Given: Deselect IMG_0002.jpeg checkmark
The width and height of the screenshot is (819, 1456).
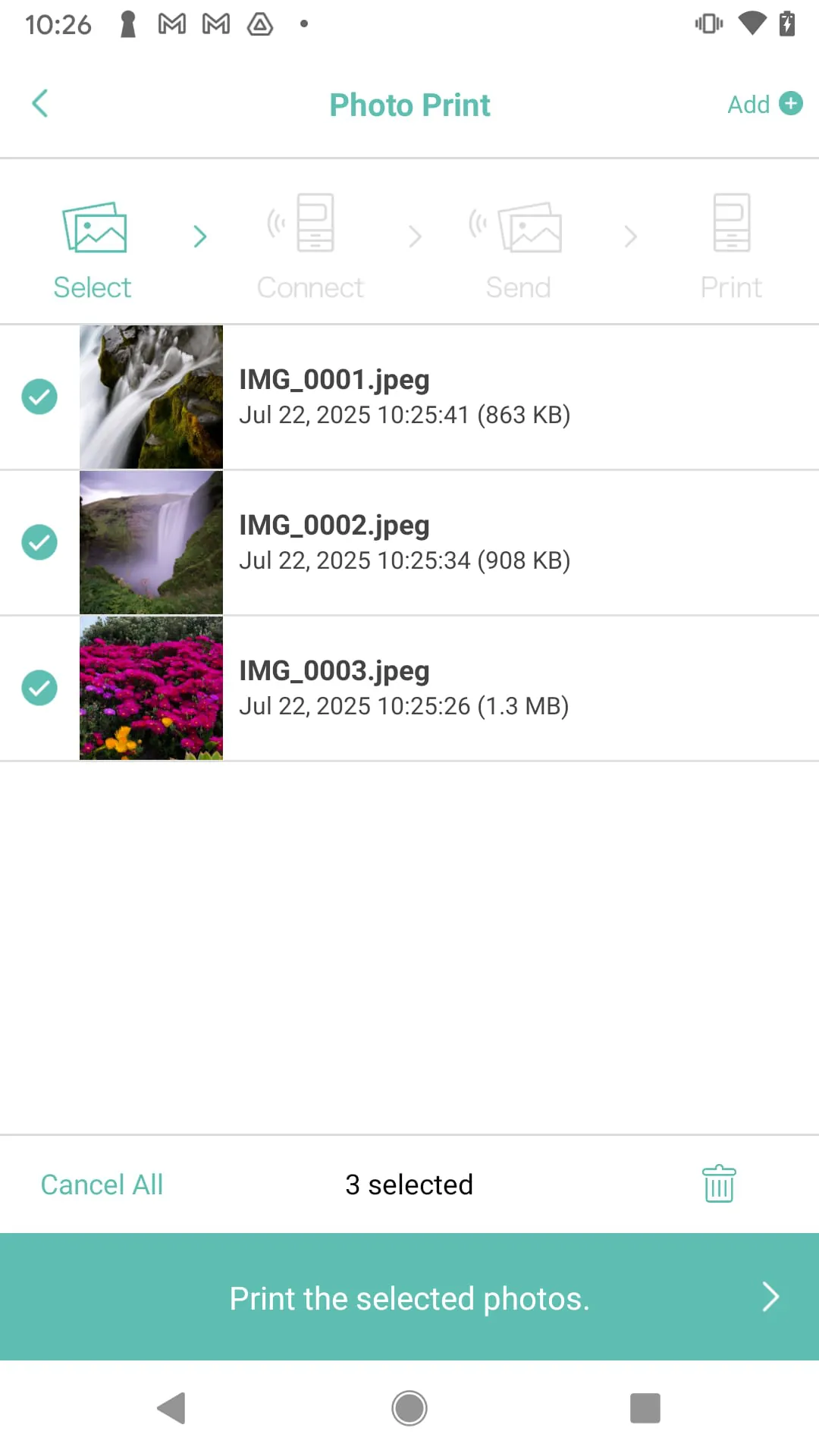Looking at the screenshot, I should tap(39, 541).
